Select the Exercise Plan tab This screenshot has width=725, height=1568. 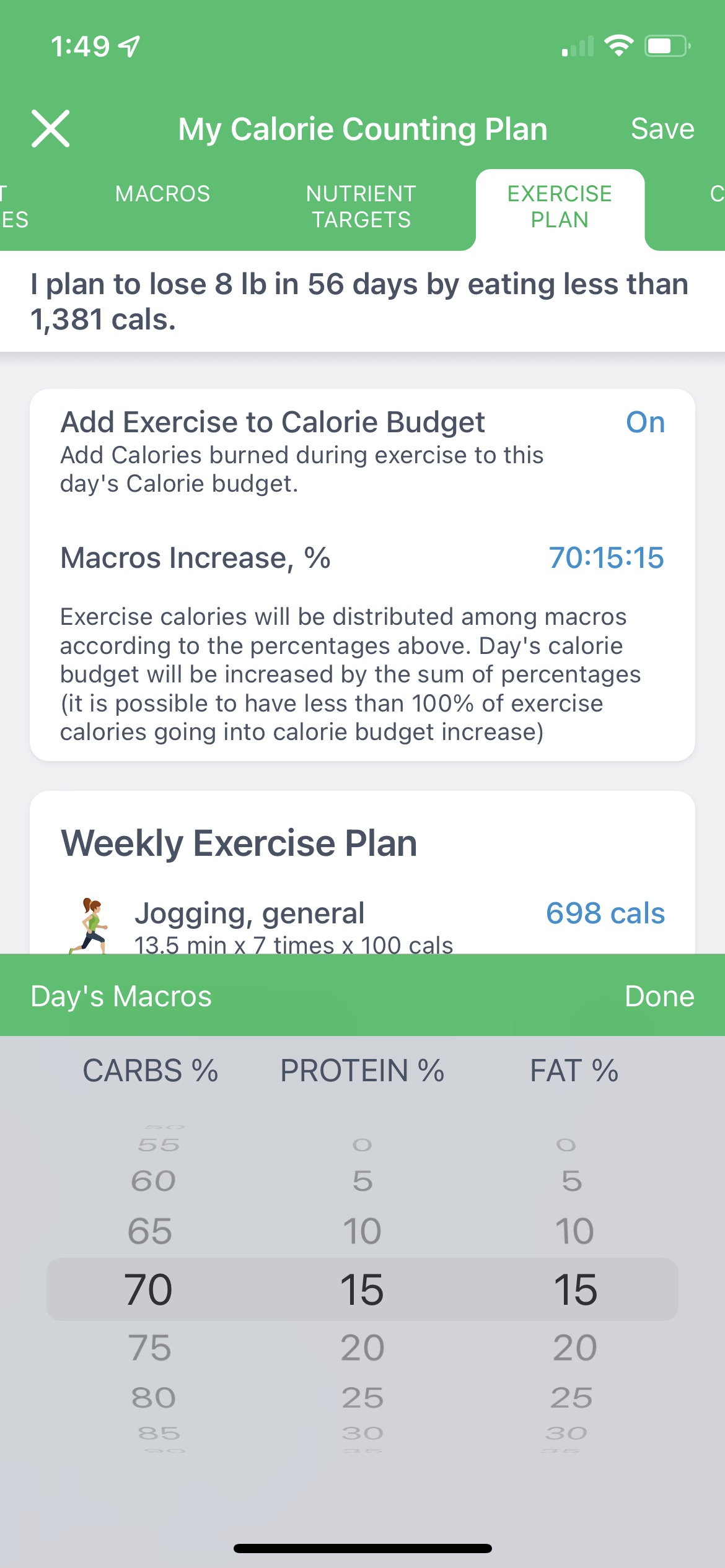click(x=560, y=207)
